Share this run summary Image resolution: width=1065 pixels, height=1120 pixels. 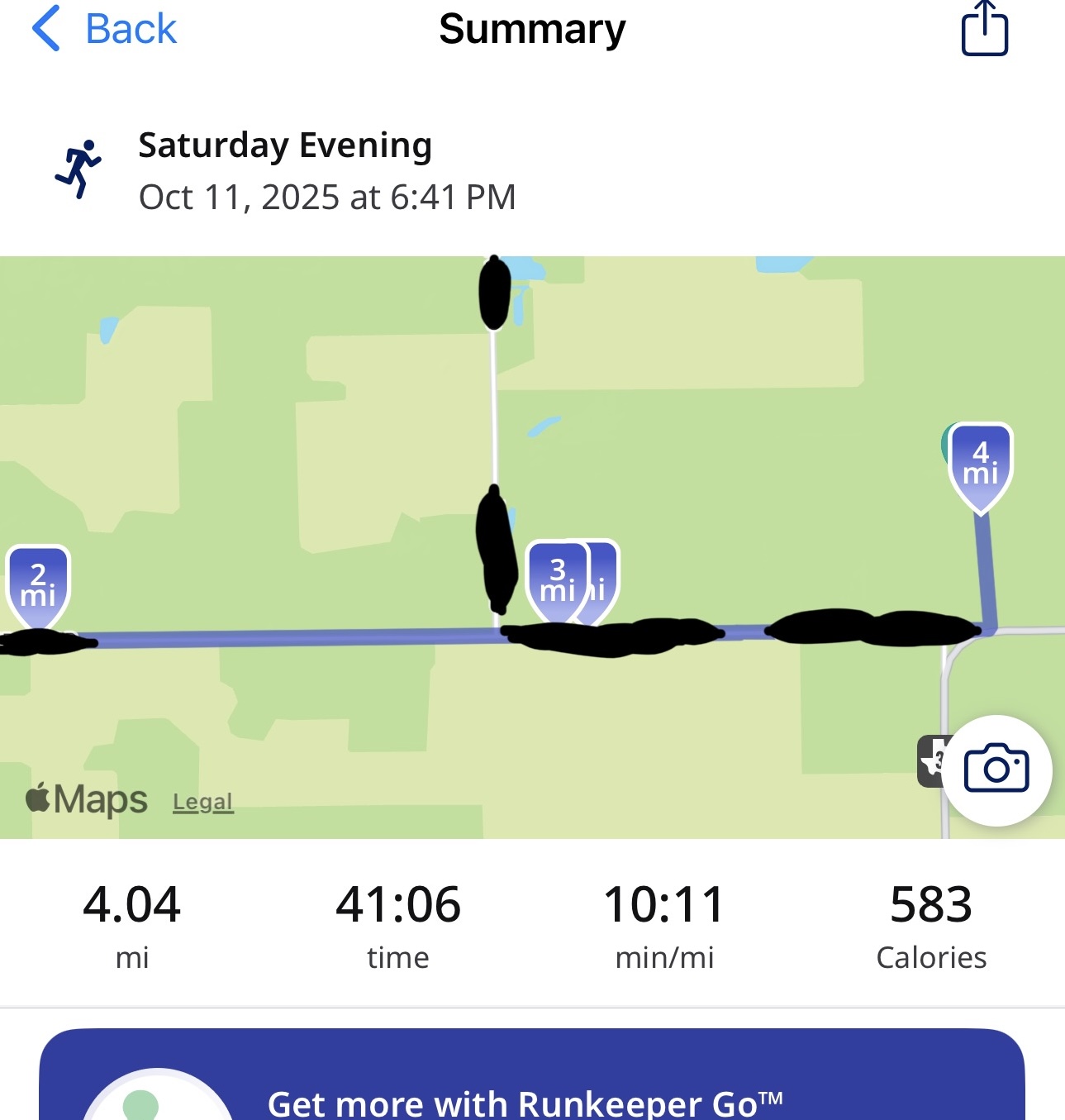(984, 30)
